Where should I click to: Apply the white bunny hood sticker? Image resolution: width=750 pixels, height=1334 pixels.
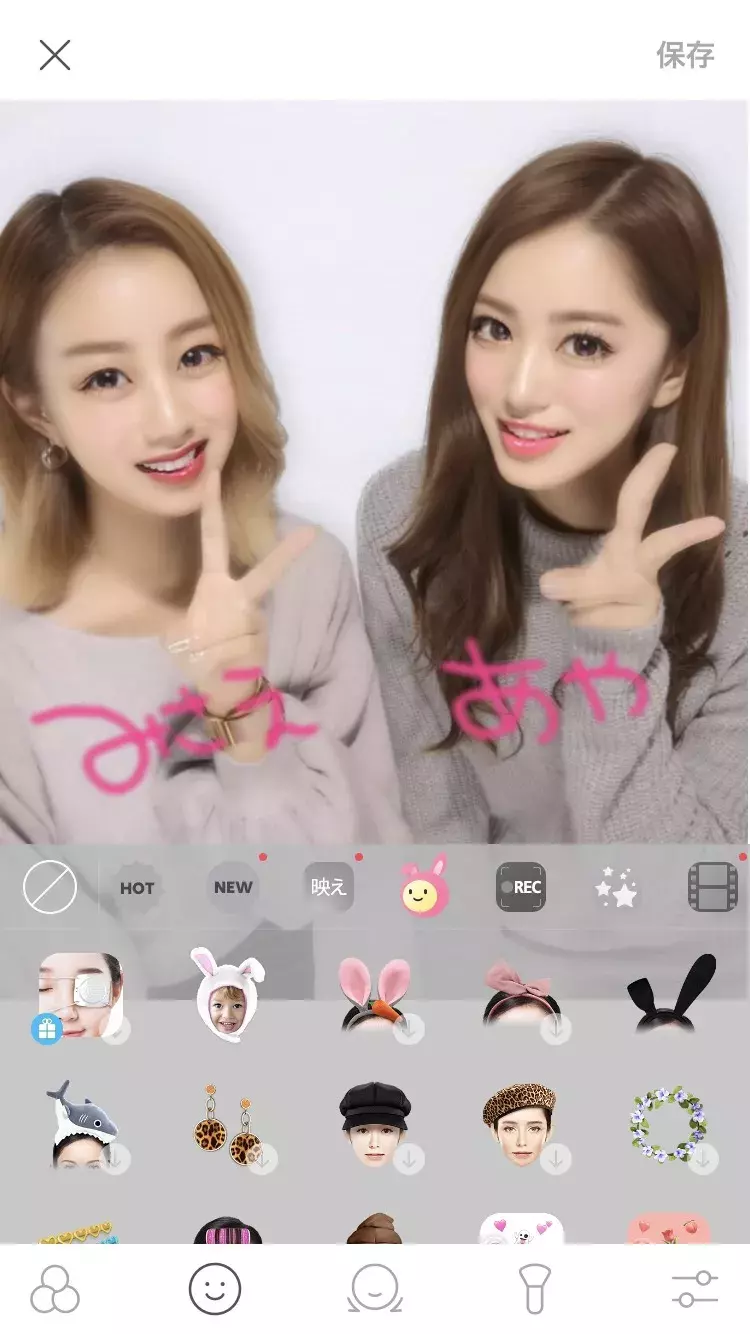(228, 995)
